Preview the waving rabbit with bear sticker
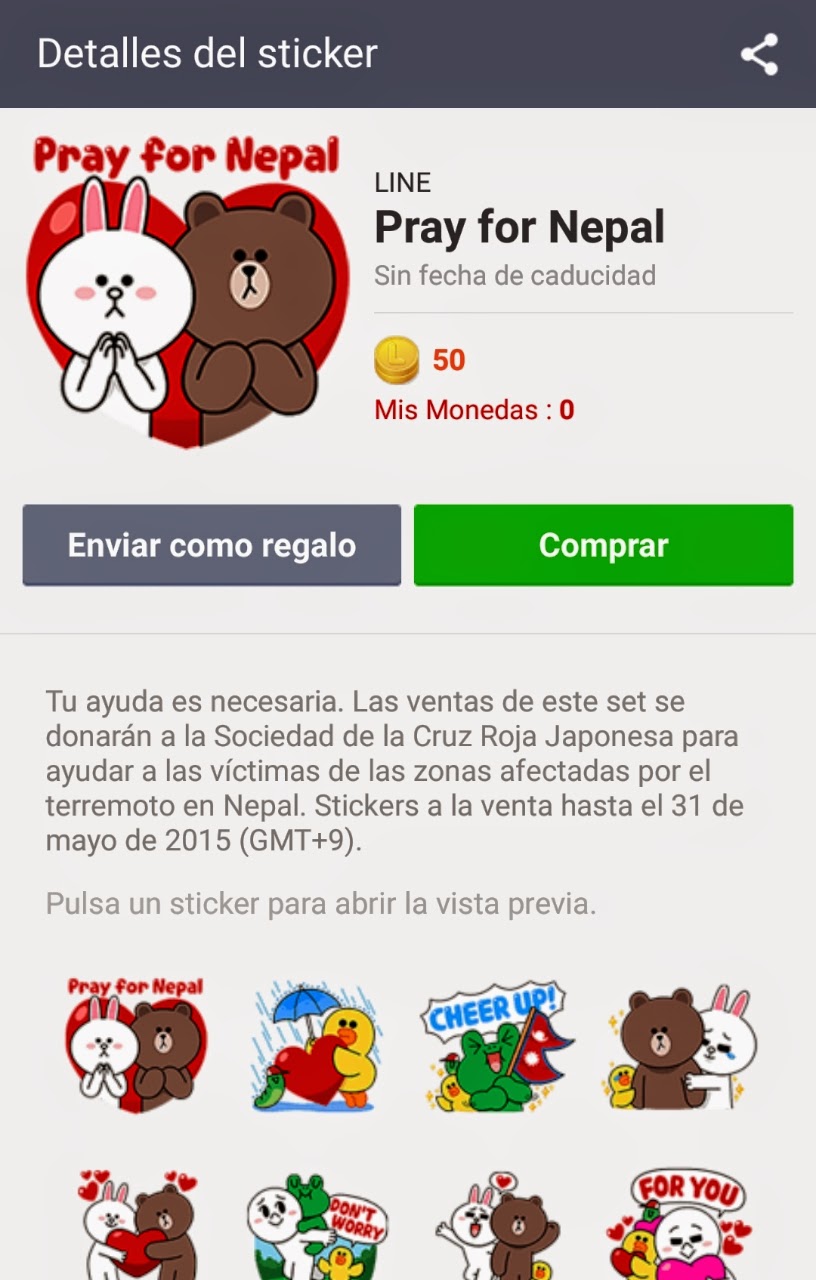This screenshot has height=1280, width=816. click(x=498, y=1225)
